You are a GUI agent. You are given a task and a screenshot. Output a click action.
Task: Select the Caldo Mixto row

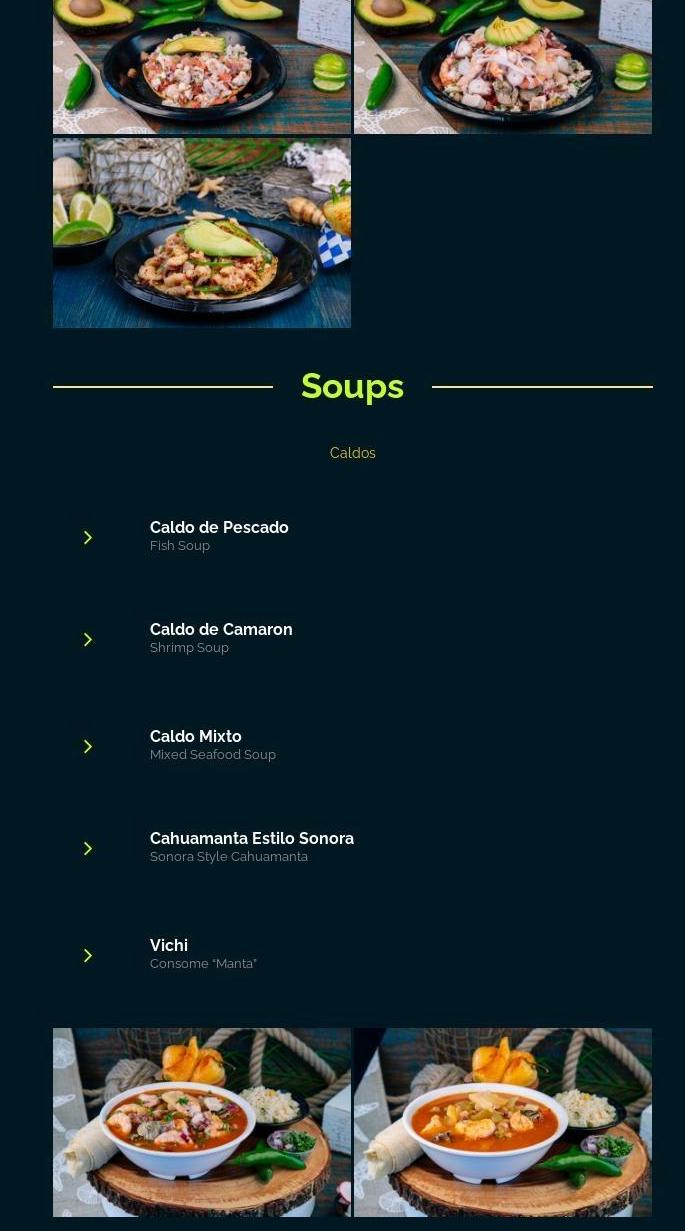352,745
